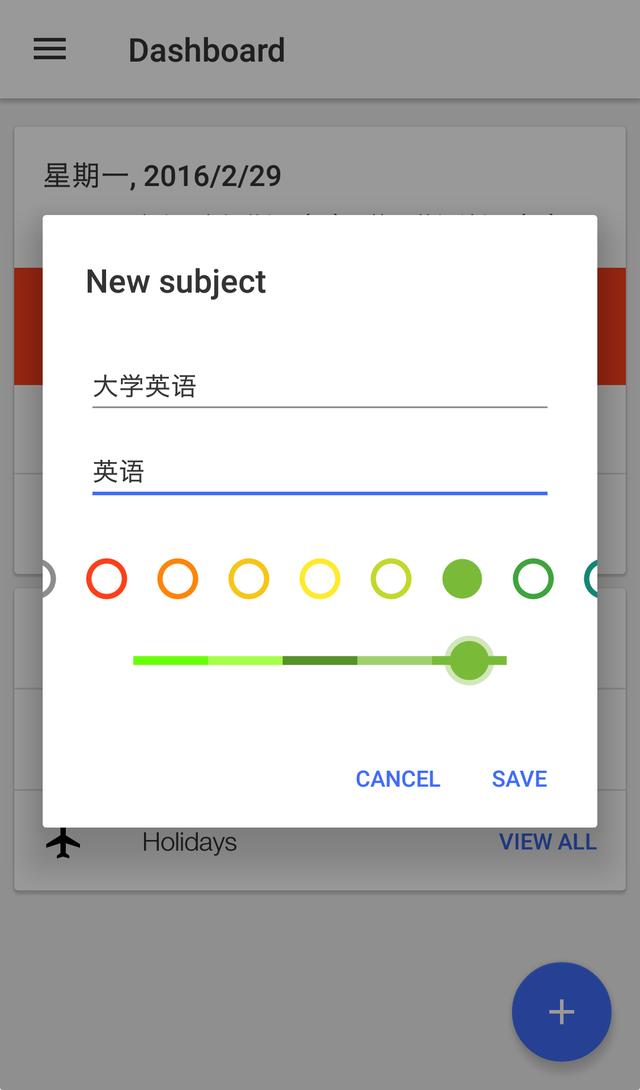Pick the dark green color circle
Image resolution: width=640 pixels, height=1090 pixels.
[x=533, y=578]
